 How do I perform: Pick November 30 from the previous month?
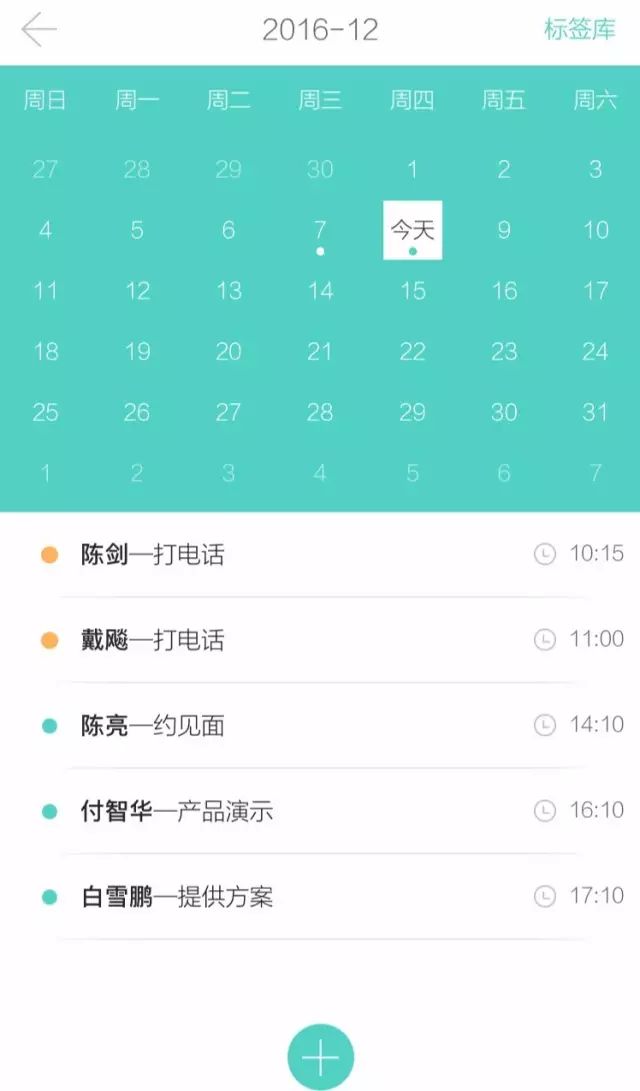320,169
